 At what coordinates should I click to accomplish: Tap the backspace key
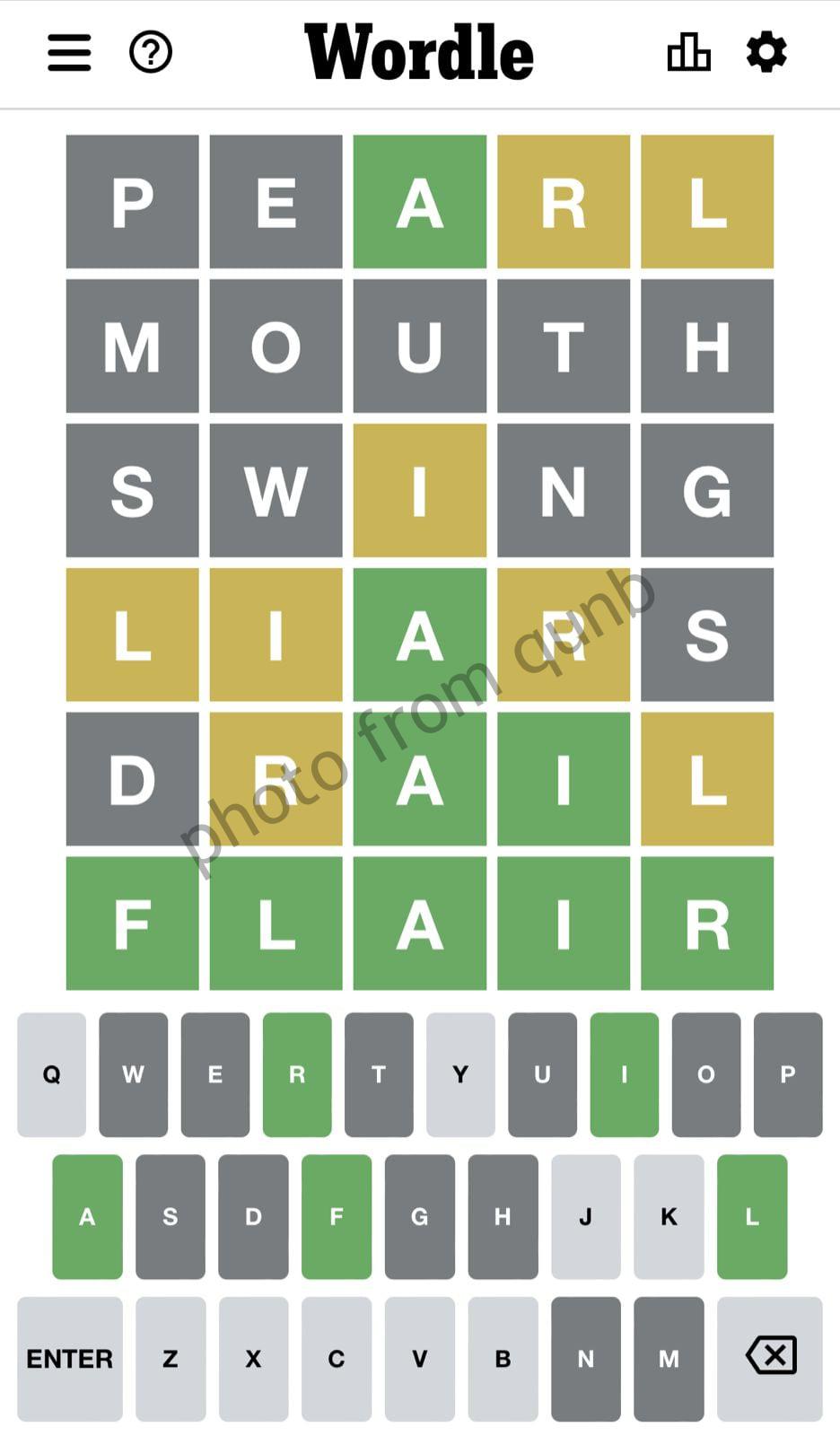point(770,1358)
